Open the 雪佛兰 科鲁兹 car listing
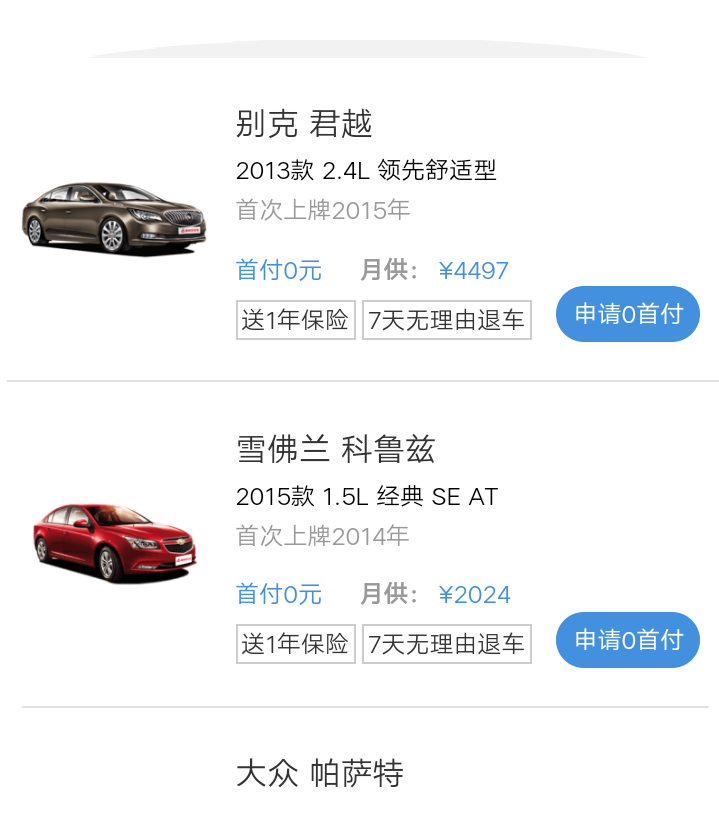 click(335, 451)
